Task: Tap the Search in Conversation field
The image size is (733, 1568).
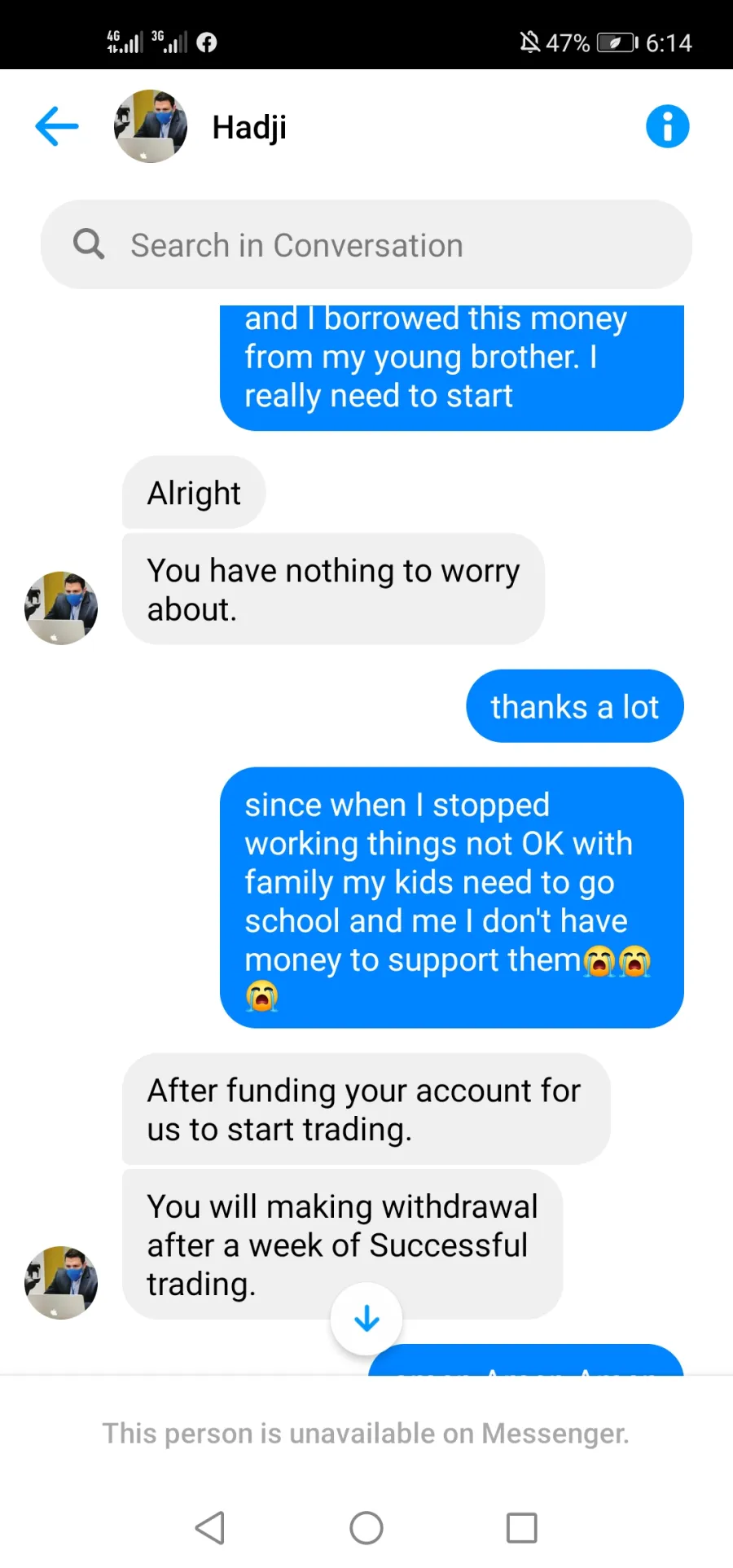Action: (366, 244)
